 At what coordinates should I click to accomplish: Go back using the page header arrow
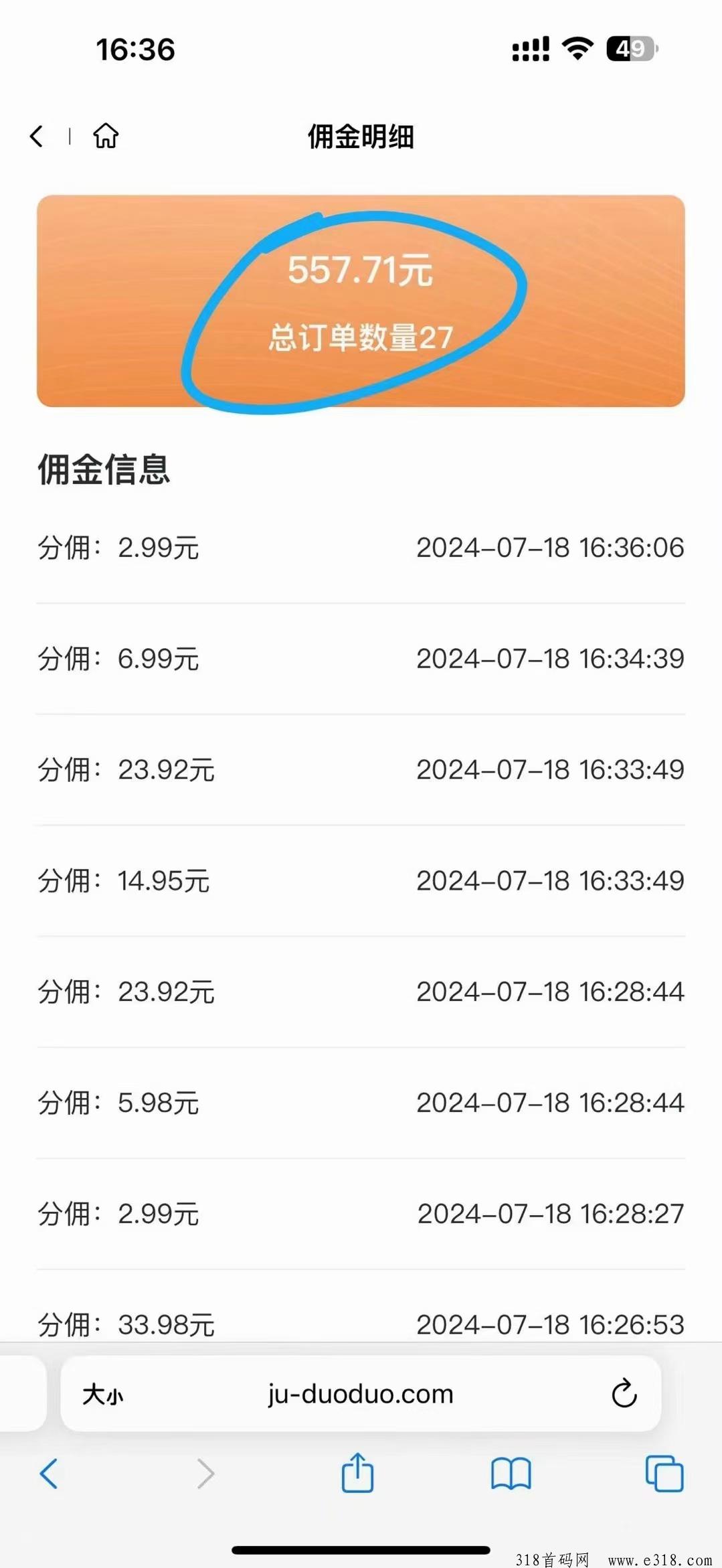(37, 136)
